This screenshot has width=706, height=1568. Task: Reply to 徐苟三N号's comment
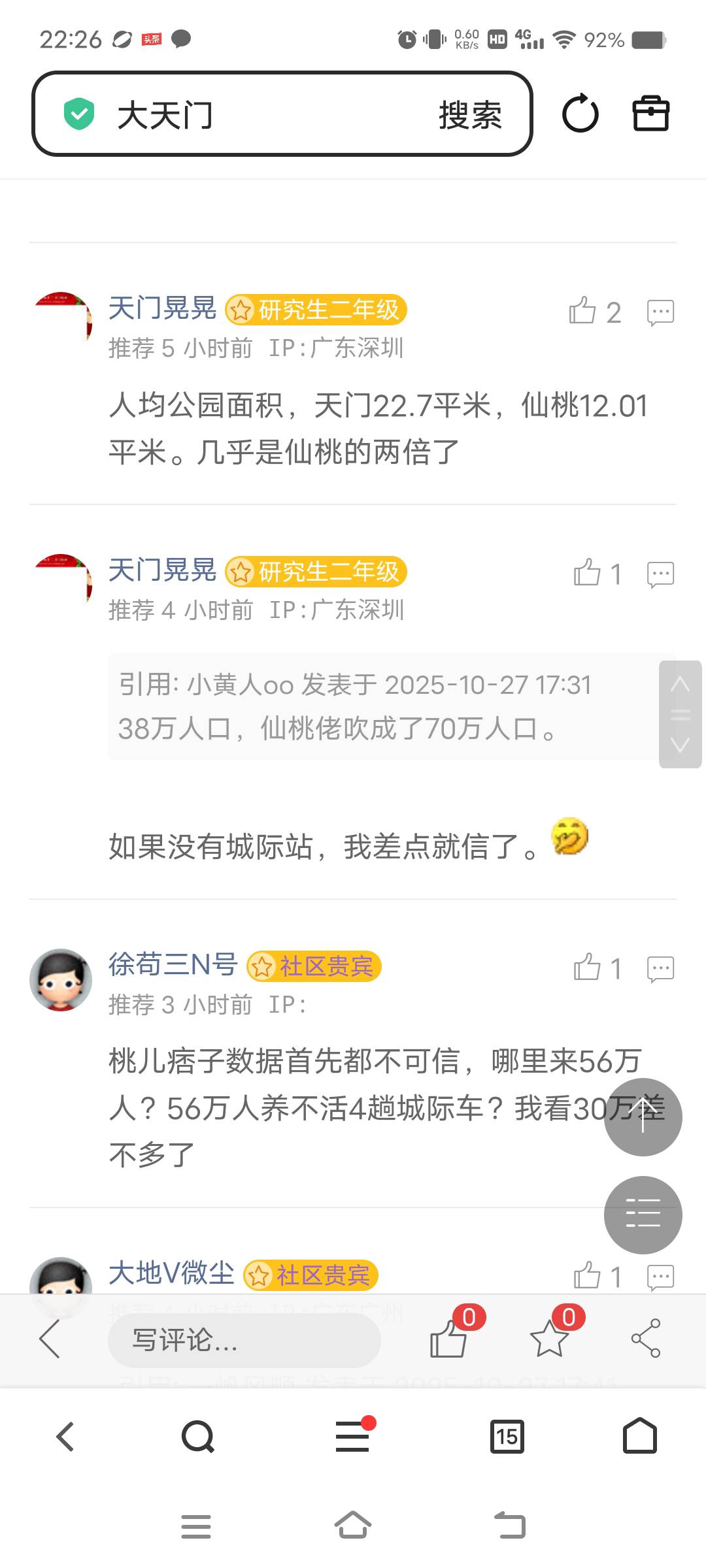[x=660, y=968]
